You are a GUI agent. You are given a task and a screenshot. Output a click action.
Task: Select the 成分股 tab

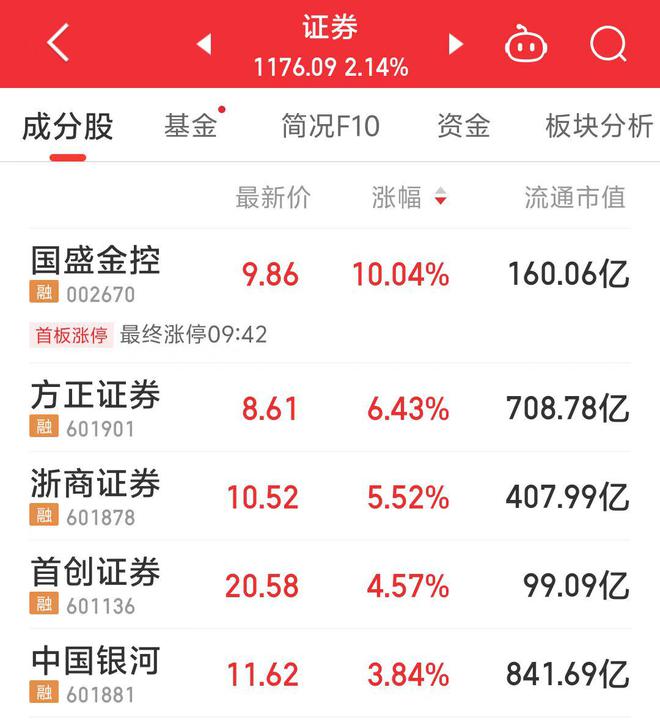68,127
